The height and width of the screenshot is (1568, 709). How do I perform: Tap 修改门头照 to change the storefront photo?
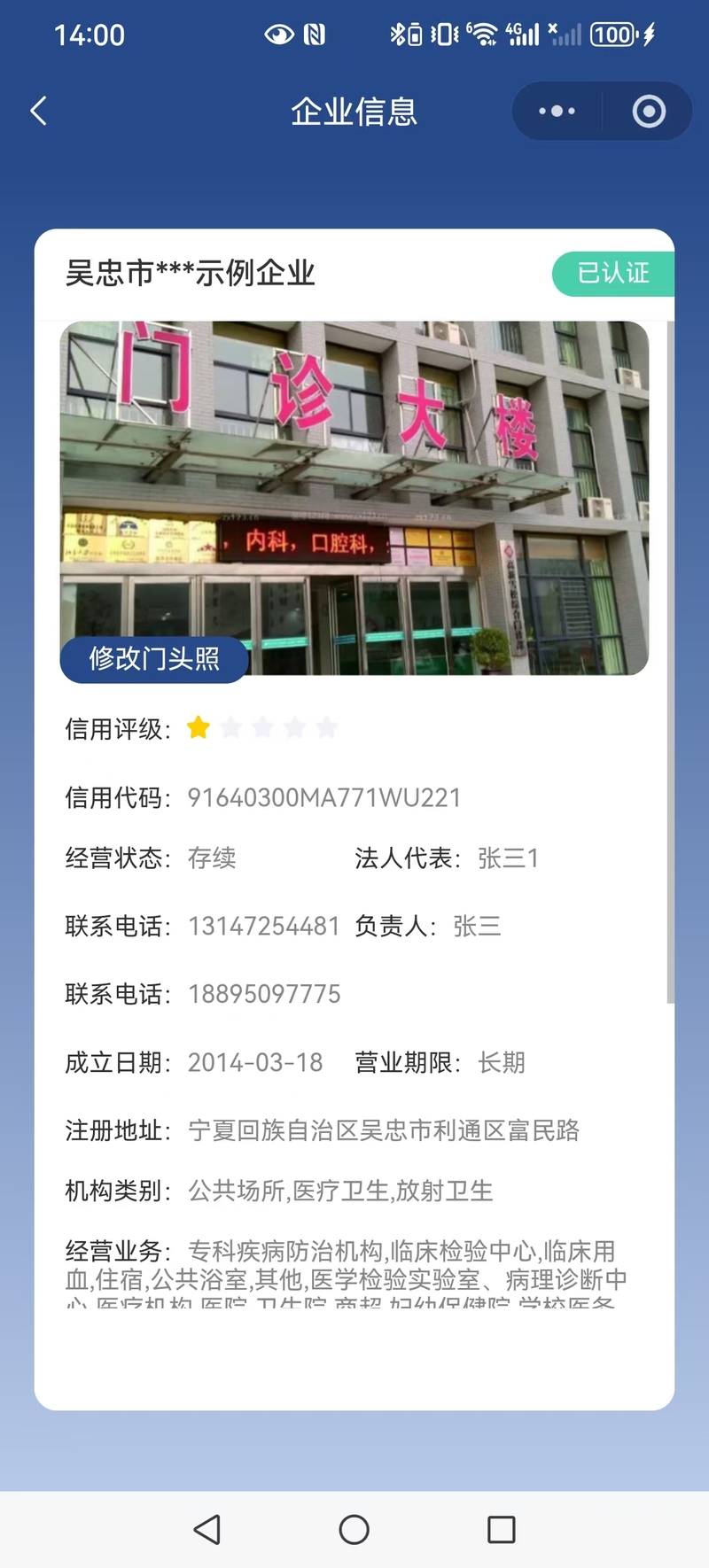[x=154, y=659]
